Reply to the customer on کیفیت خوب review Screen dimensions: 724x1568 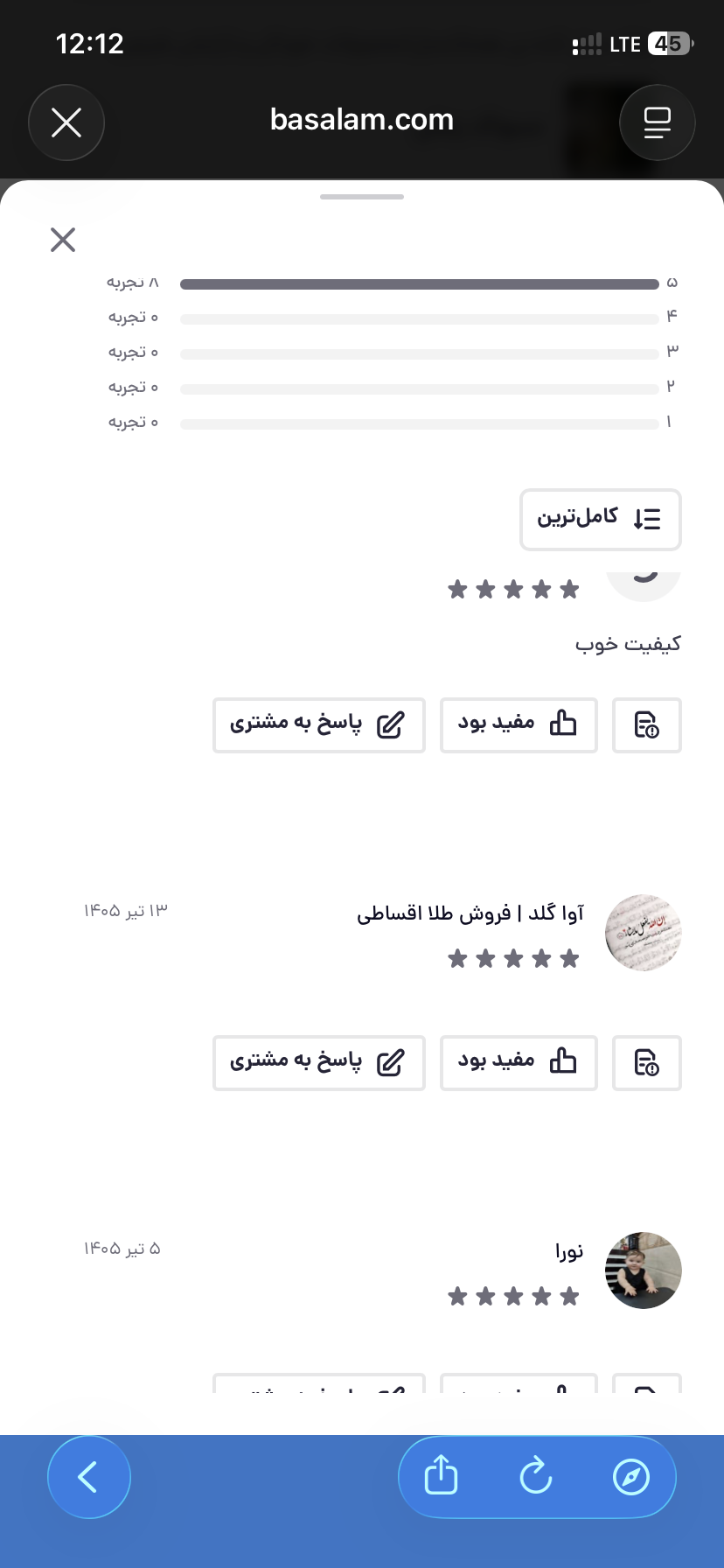click(x=319, y=724)
